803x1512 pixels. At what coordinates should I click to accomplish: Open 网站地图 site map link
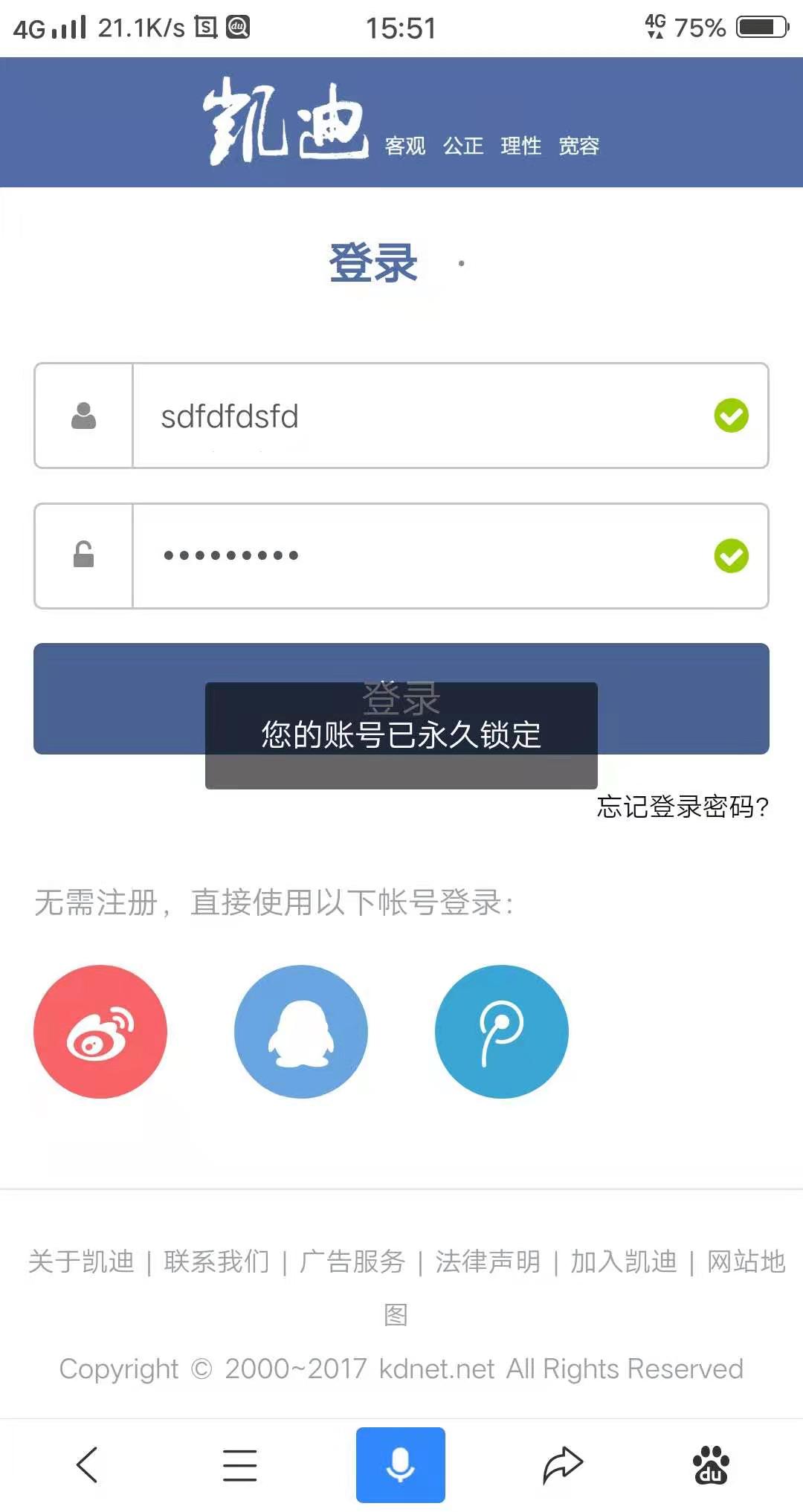[746, 1261]
